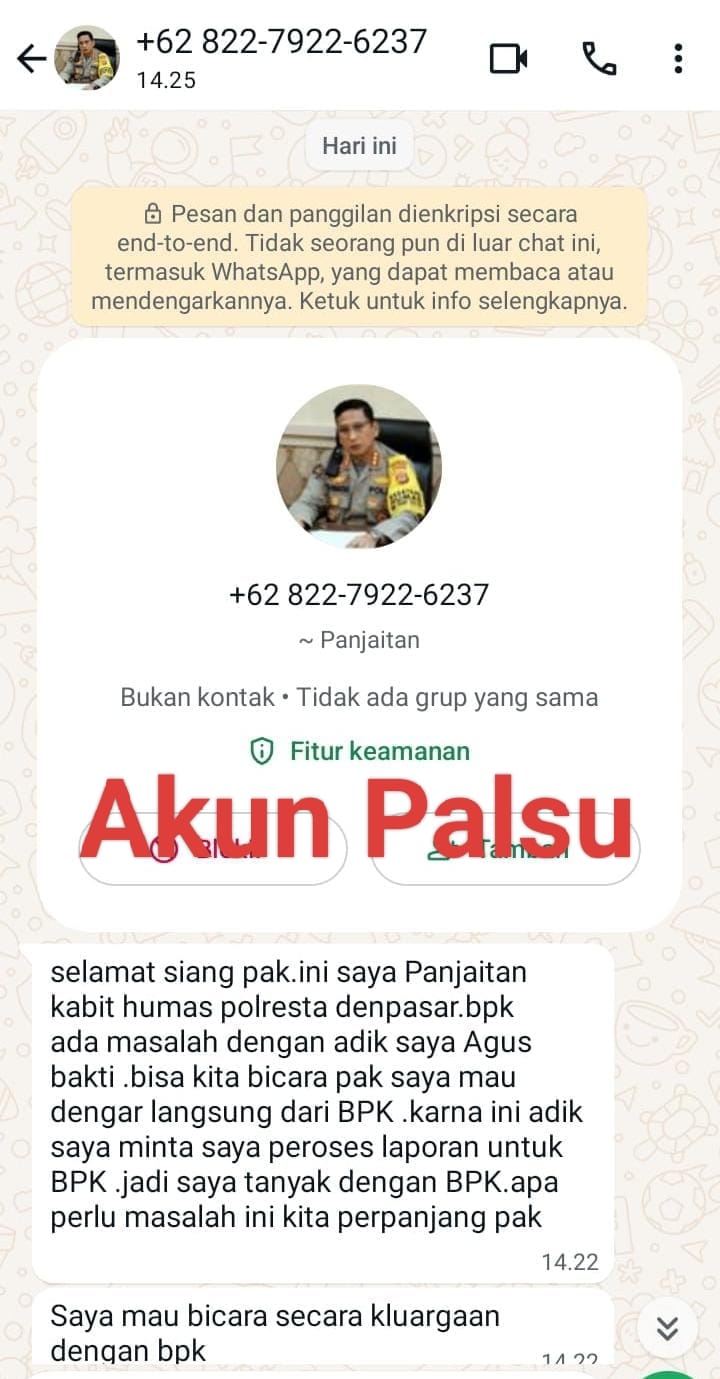Image resolution: width=720 pixels, height=1379 pixels.
Task: View Panjaitan's profile photo in the card
Action: pyautogui.click(x=358, y=466)
